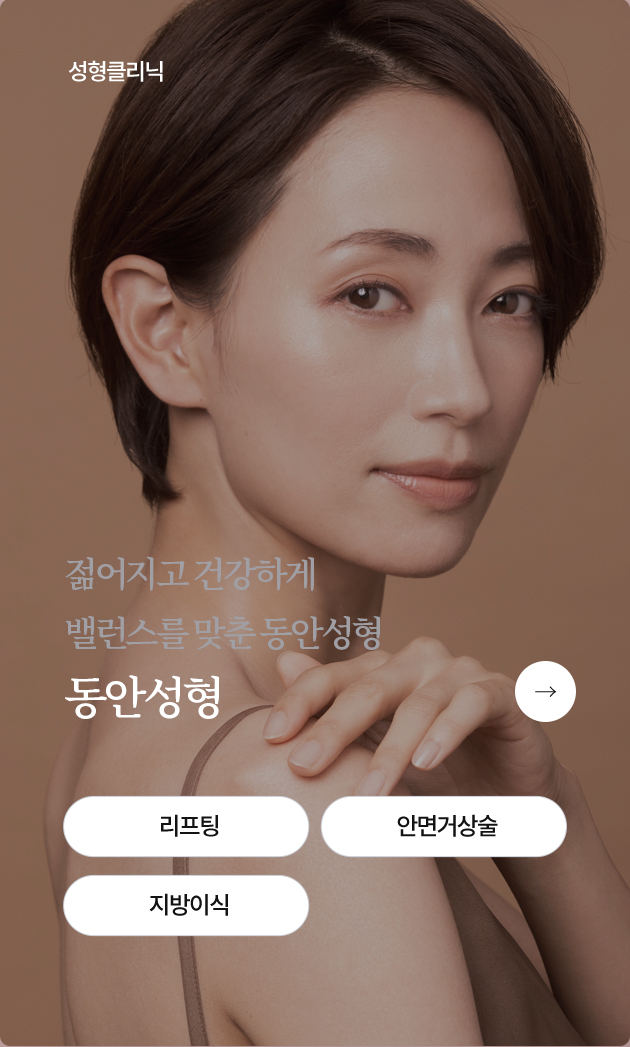Tap the arrow button beside 동안성형
The image size is (630, 1047).
point(545,691)
